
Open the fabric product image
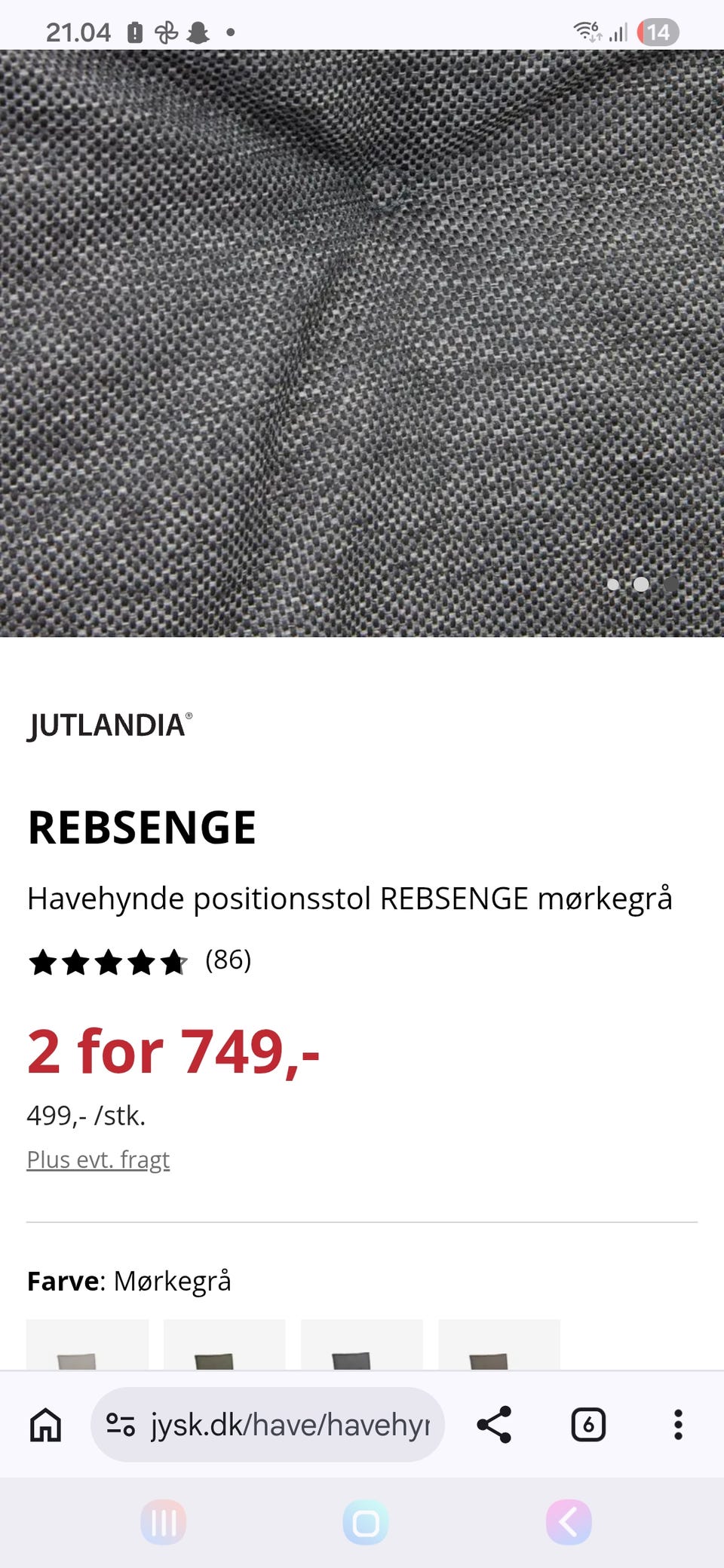point(362,343)
